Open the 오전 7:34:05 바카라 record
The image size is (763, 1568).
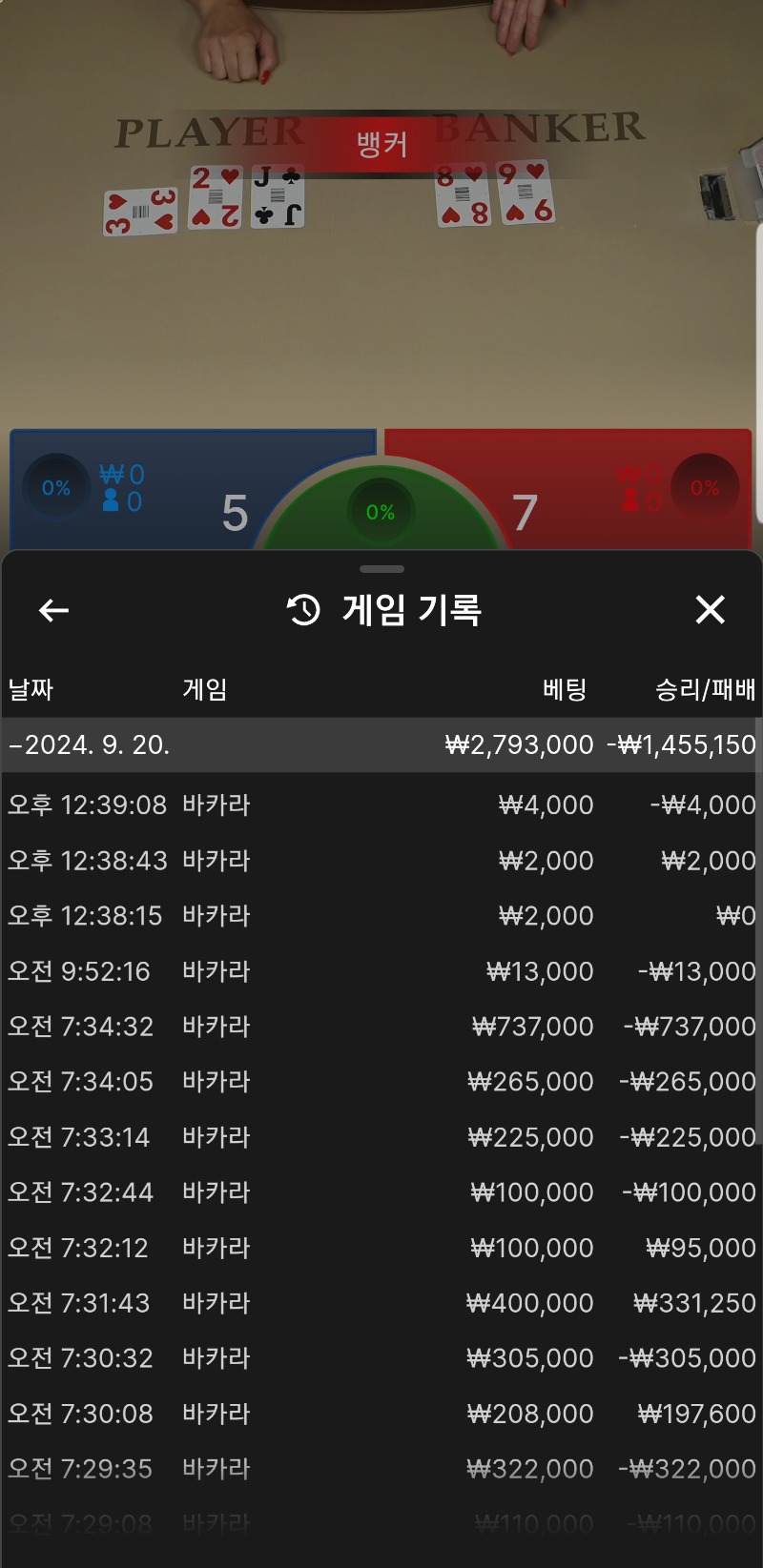coord(381,1082)
